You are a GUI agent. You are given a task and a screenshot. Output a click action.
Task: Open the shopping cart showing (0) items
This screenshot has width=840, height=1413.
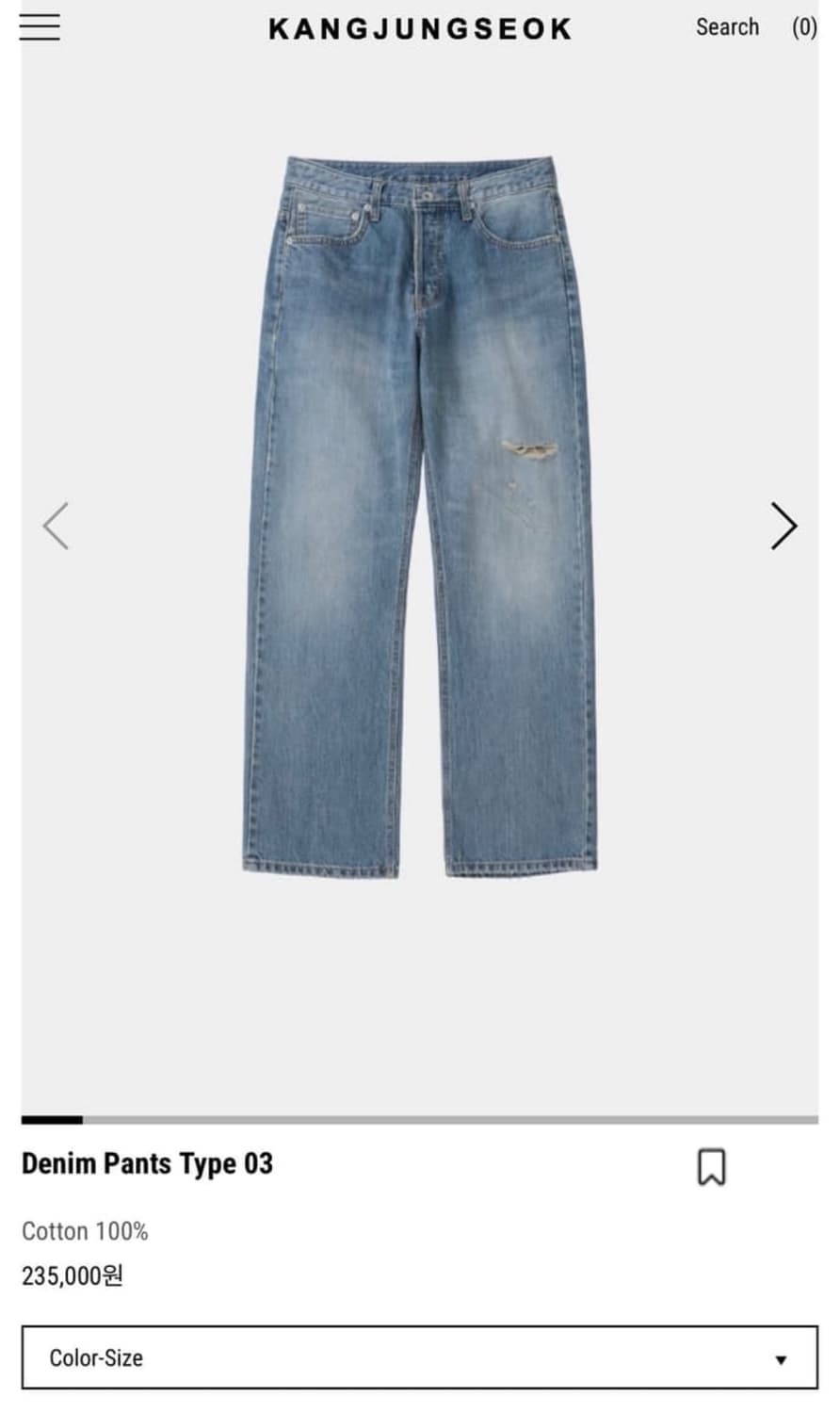point(805,27)
